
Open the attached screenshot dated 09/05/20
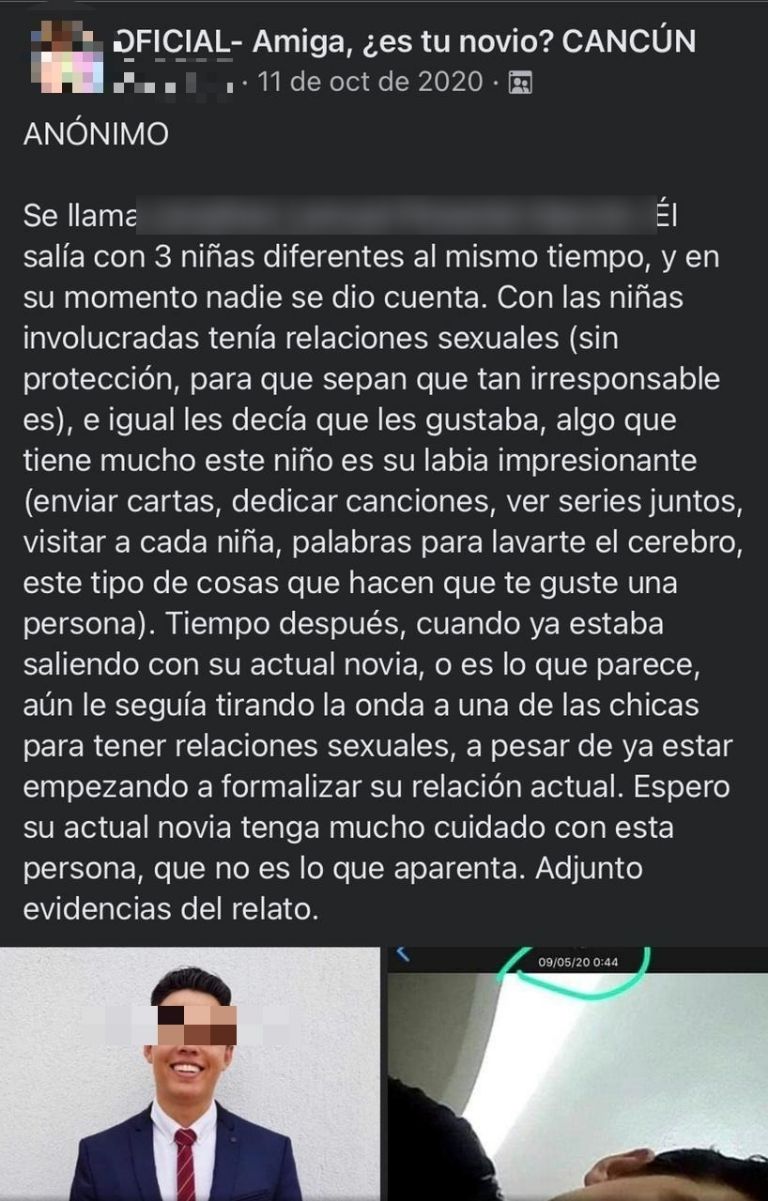point(578,1075)
